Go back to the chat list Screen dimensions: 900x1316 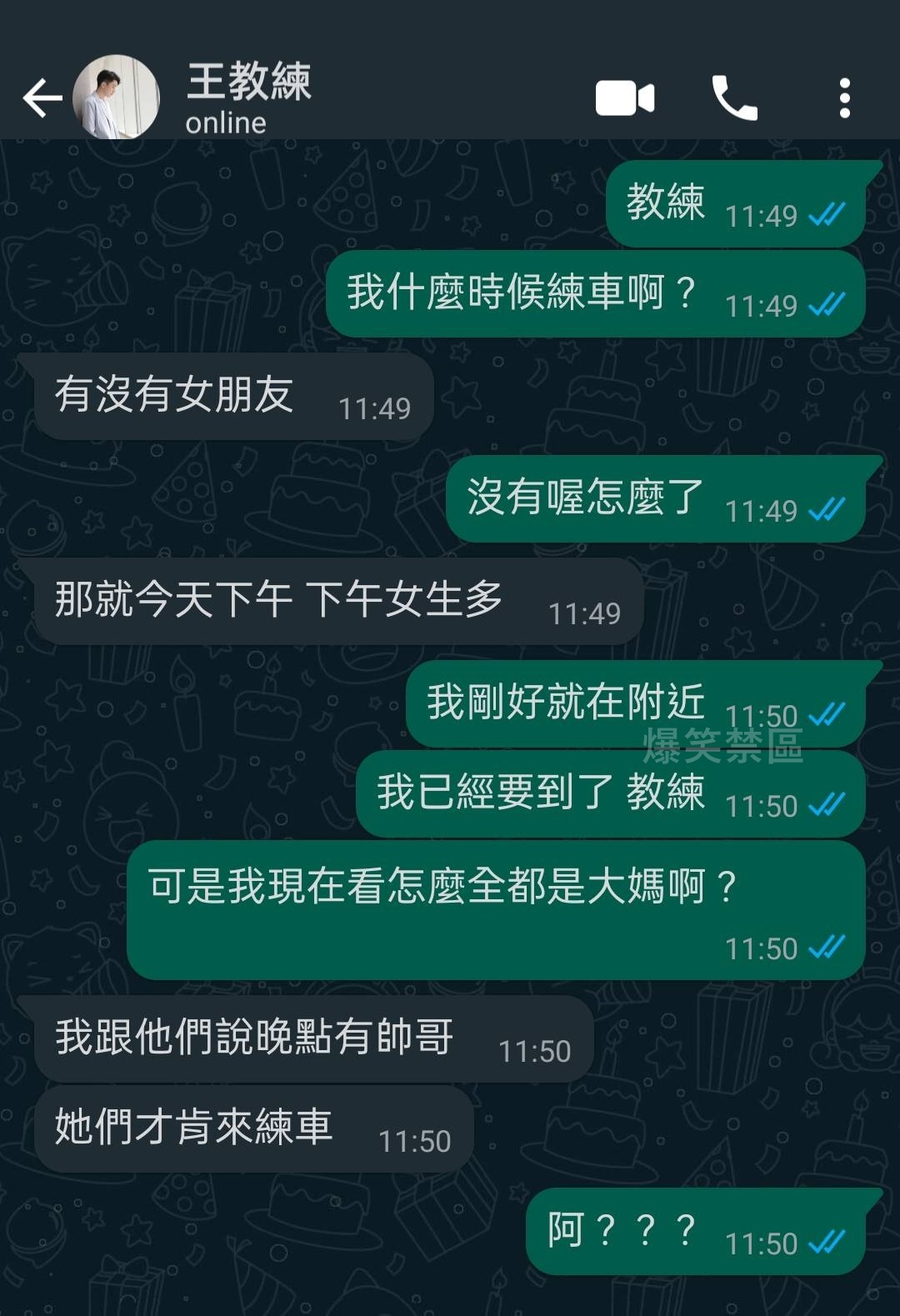point(42,98)
